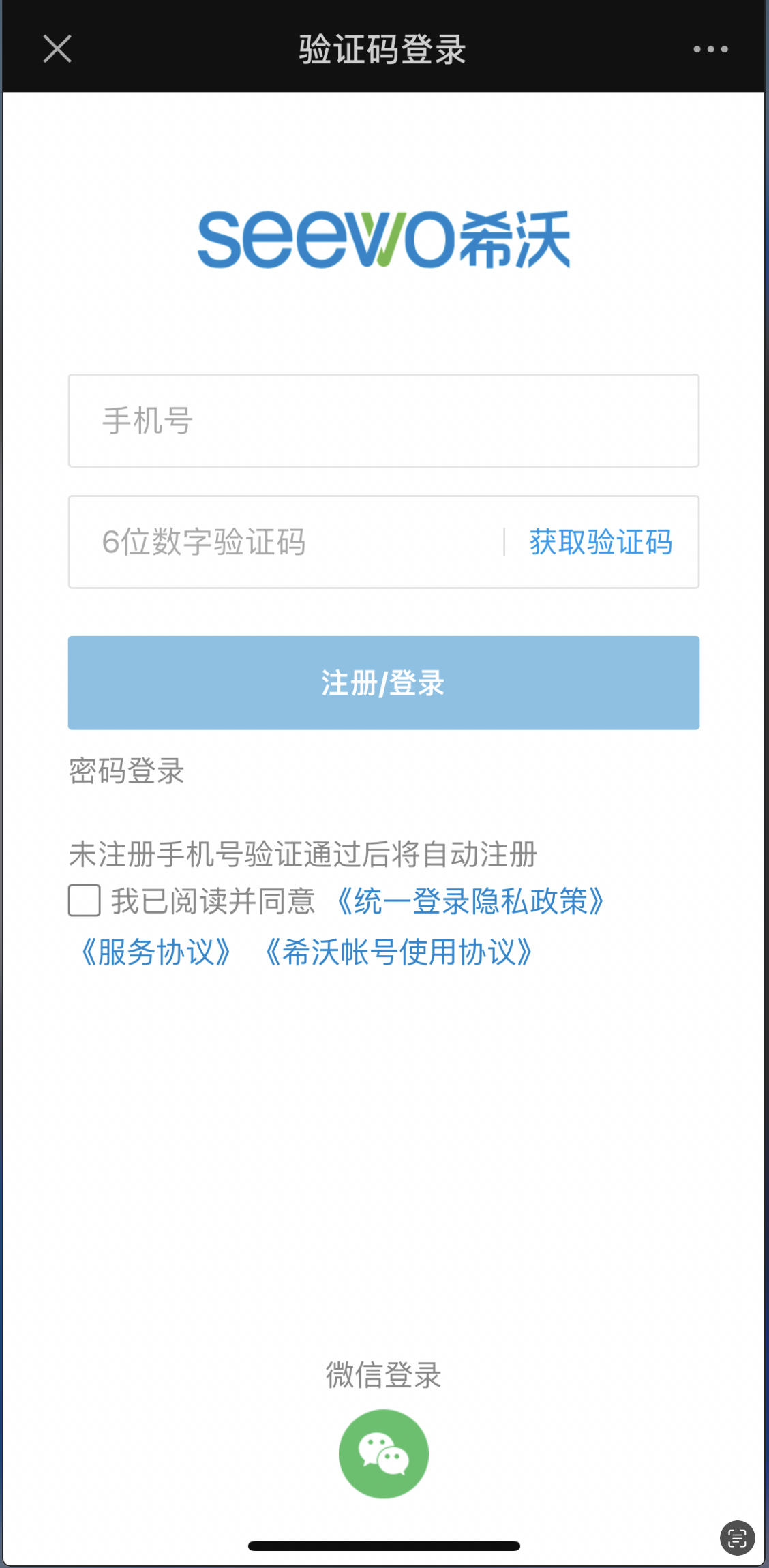Switch to 密码登录 password login
The image size is (769, 1568).
pyautogui.click(x=126, y=771)
